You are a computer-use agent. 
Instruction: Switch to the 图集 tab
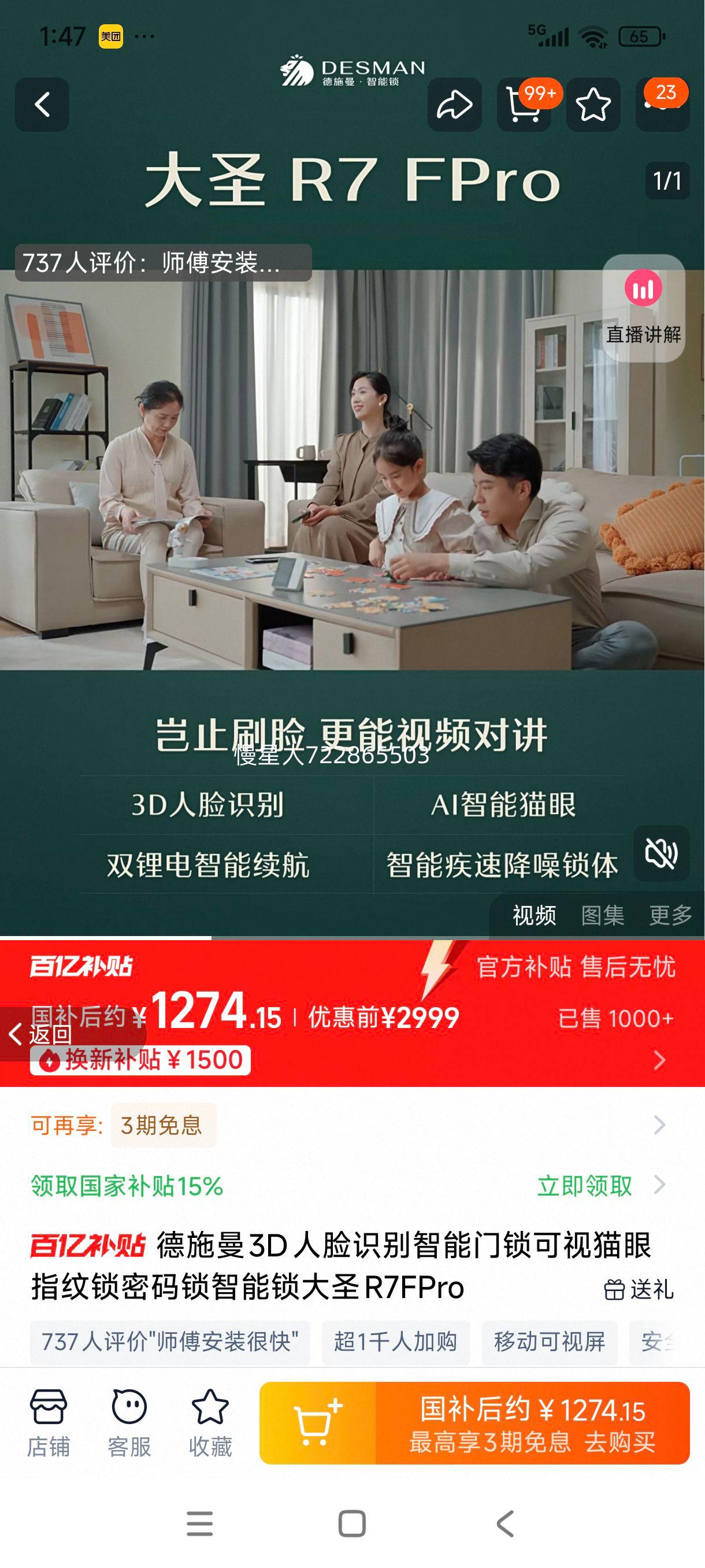(602, 915)
